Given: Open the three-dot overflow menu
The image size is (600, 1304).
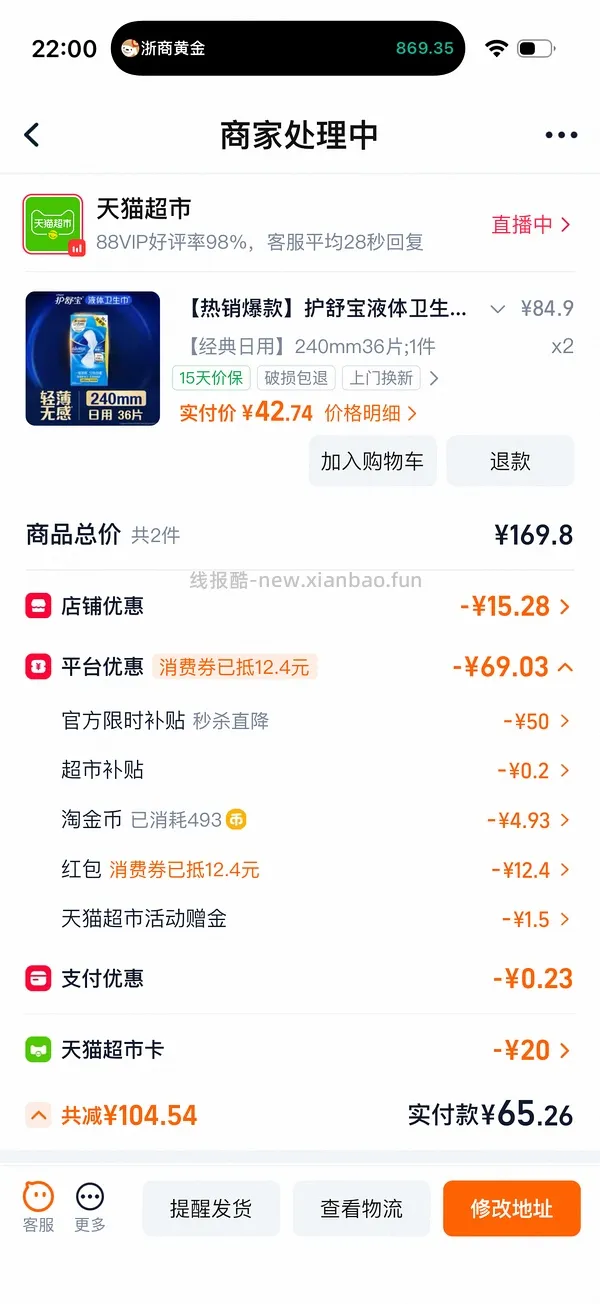Looking at the screenshot, I should pos(561,136).
